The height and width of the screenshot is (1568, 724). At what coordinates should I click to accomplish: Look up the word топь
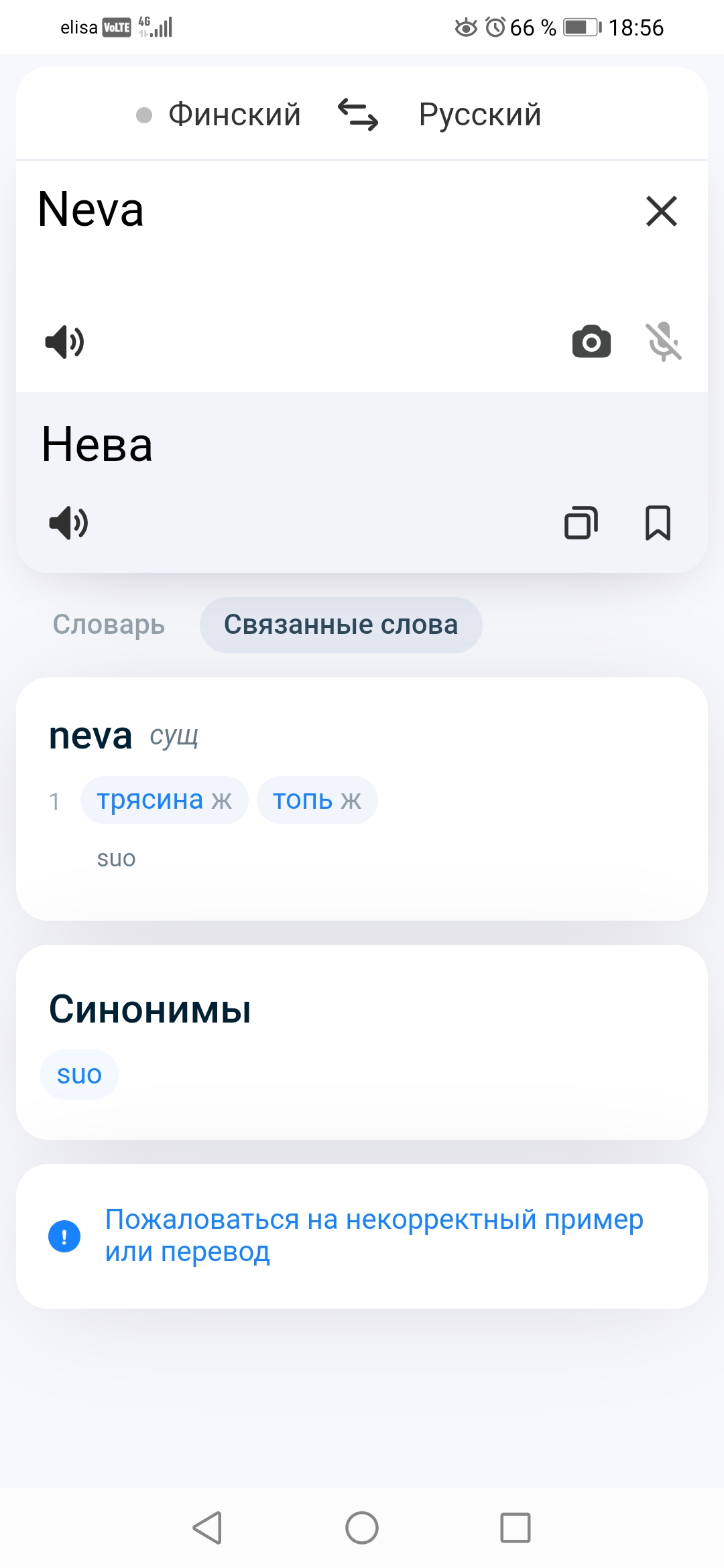(x=317, y=800)
